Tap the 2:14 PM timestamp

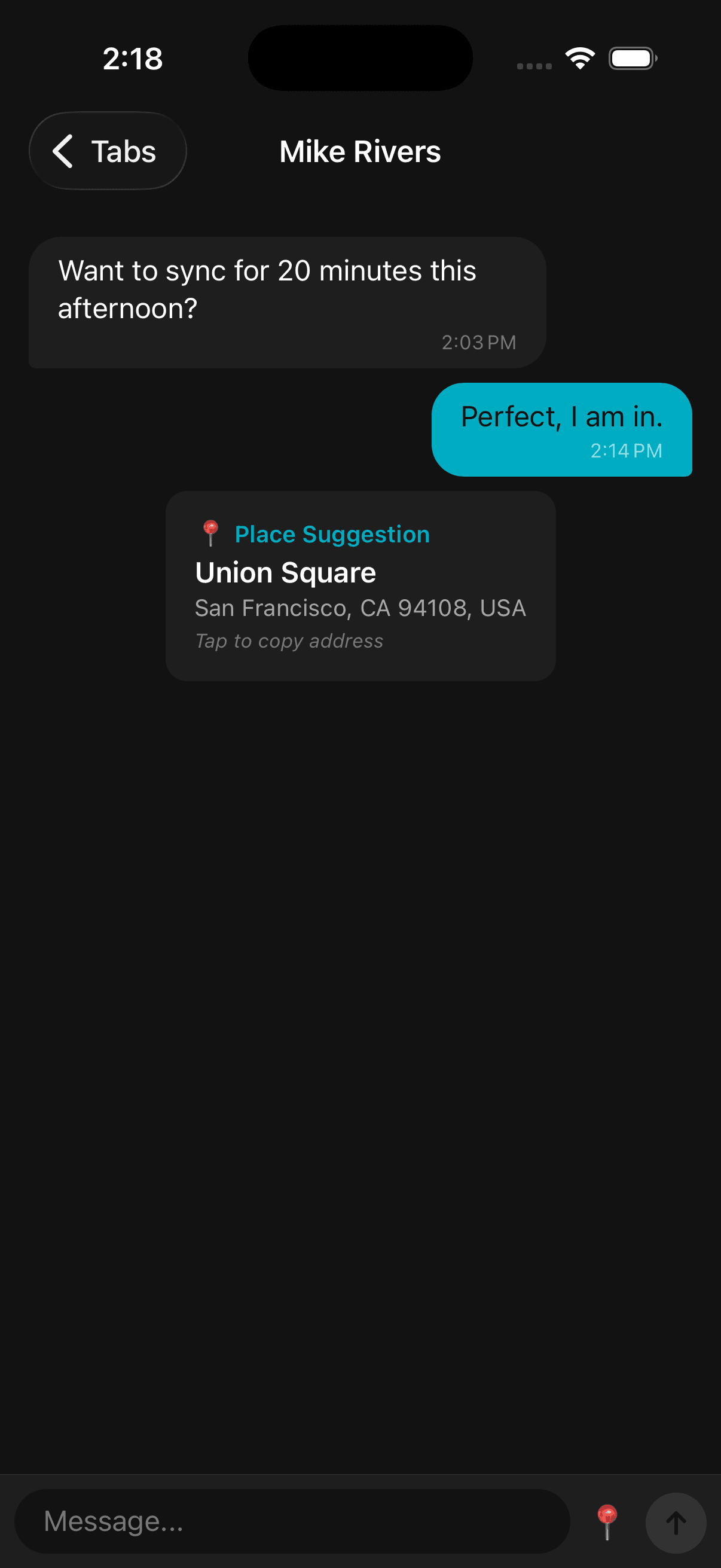625,450
